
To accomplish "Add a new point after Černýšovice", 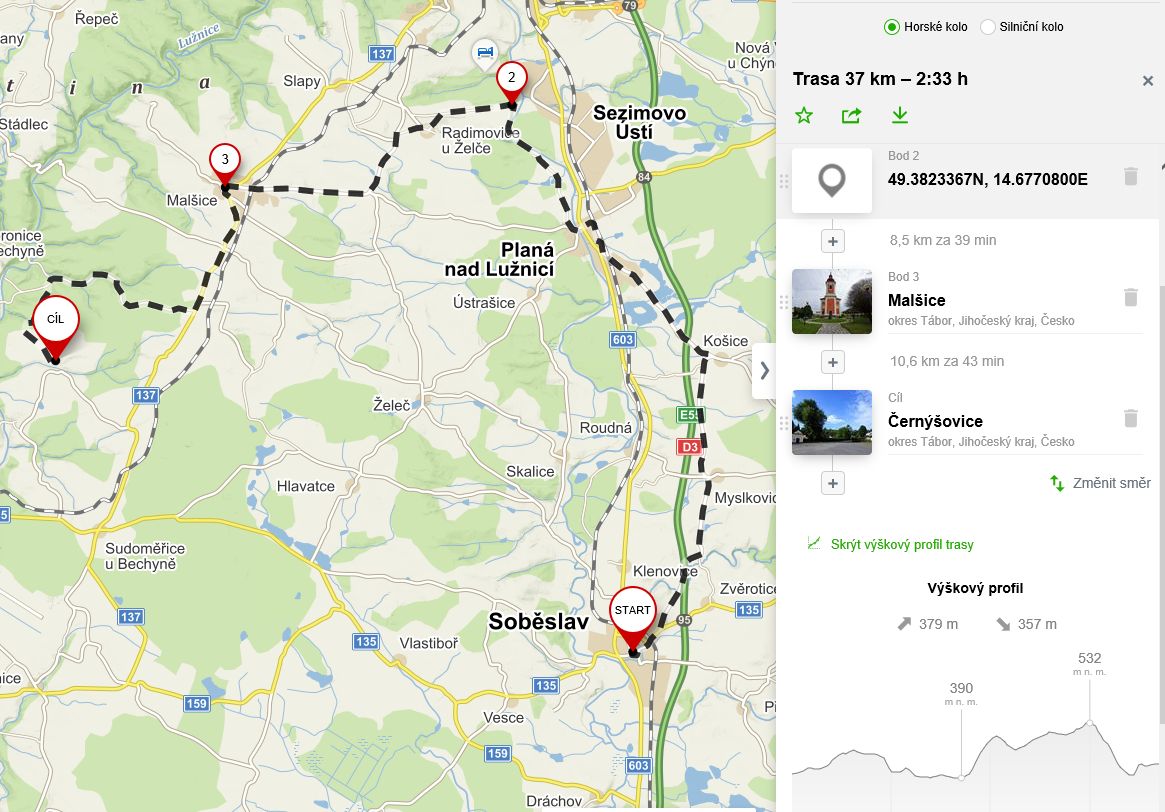I will pos(834,483).
